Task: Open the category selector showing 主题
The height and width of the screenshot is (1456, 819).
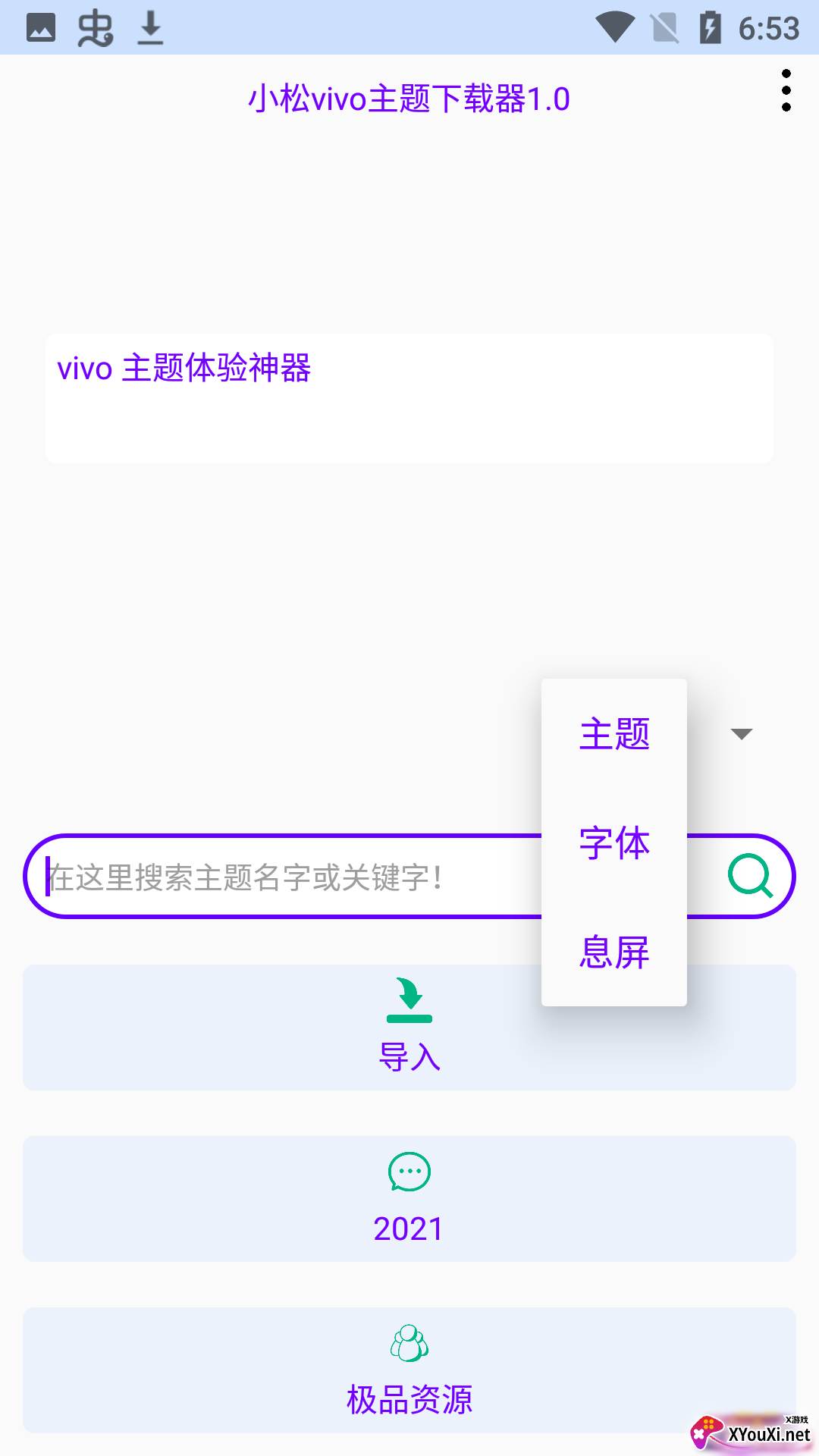Action: tap(614, 734)
